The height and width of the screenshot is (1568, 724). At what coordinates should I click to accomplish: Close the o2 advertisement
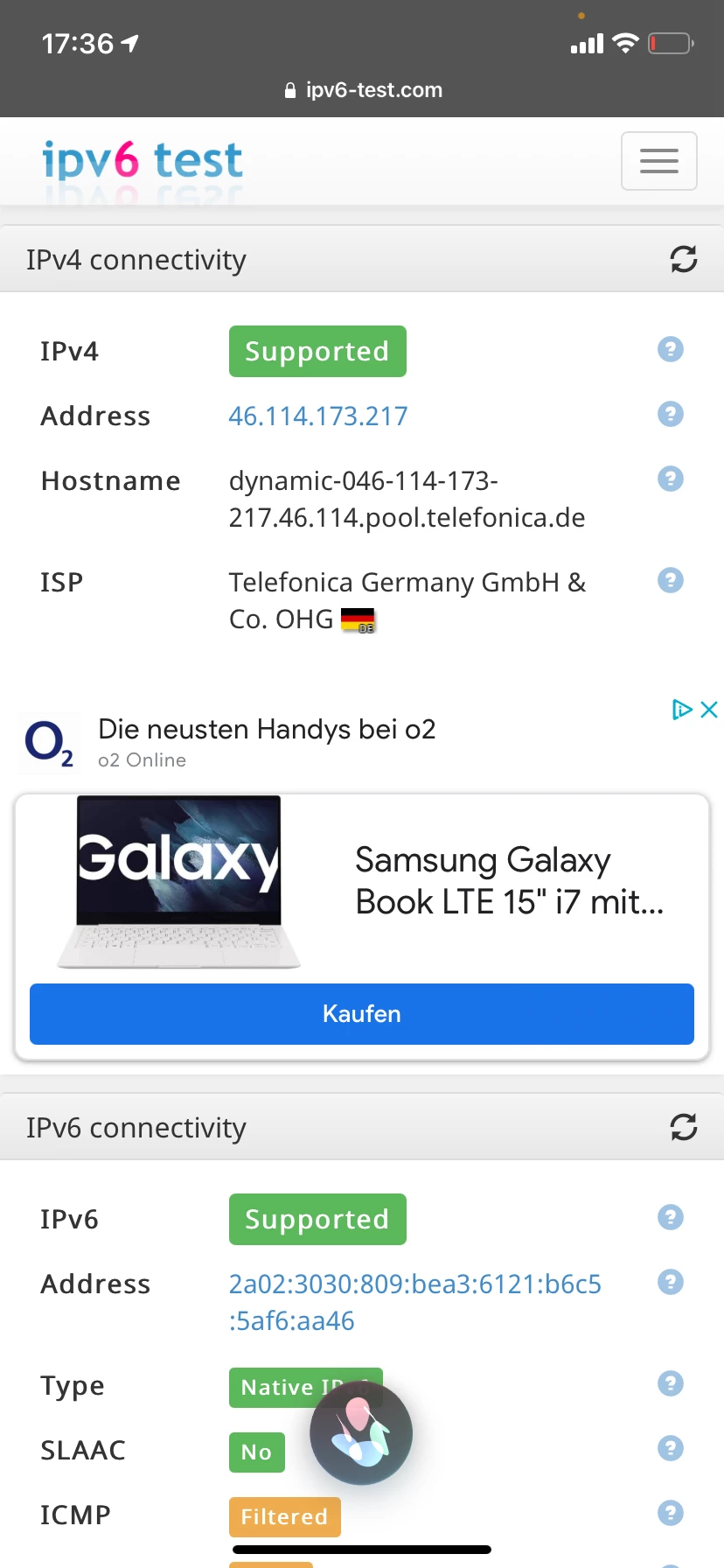click(709, 709)
